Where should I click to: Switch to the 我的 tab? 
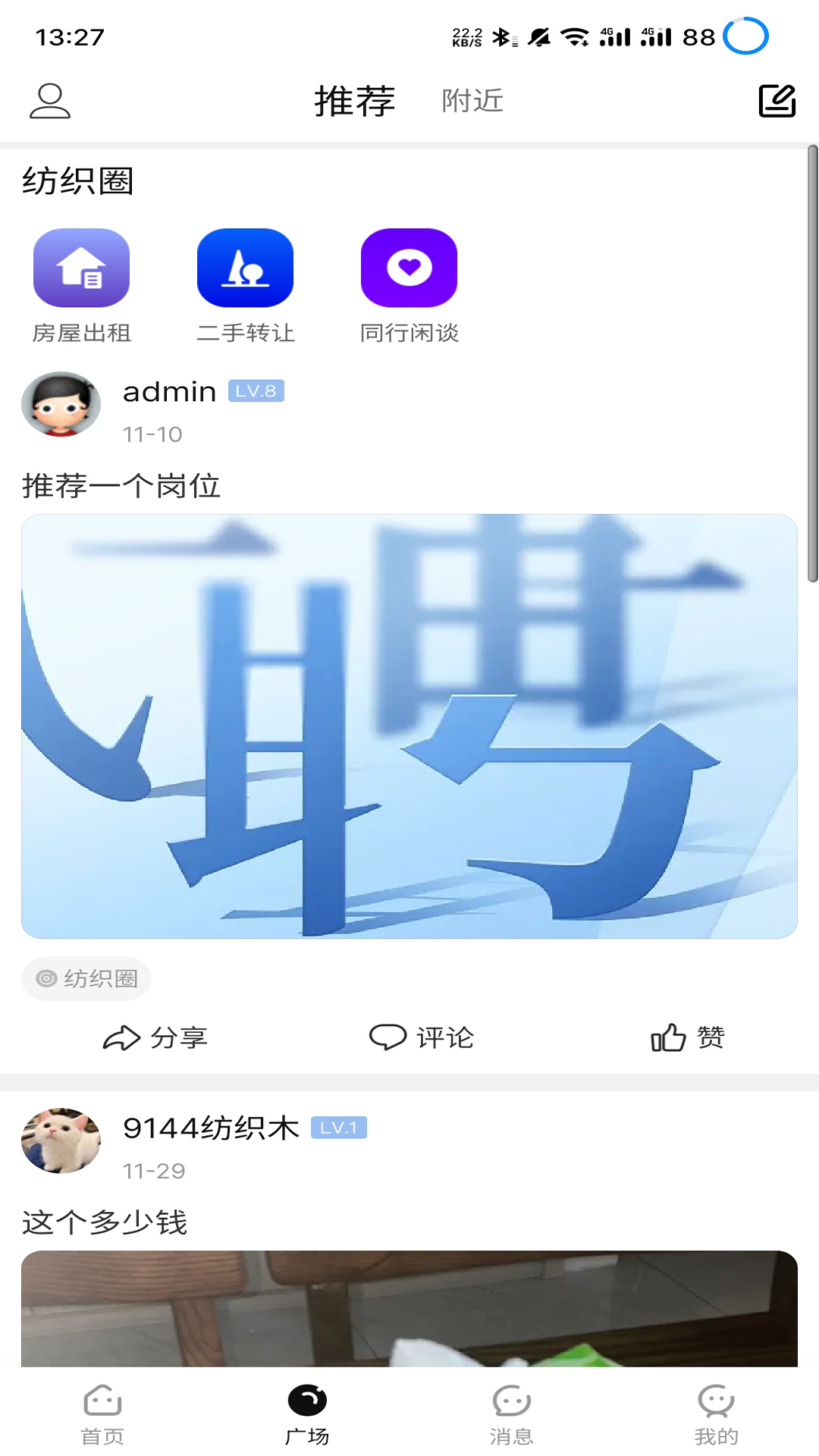717,1414
